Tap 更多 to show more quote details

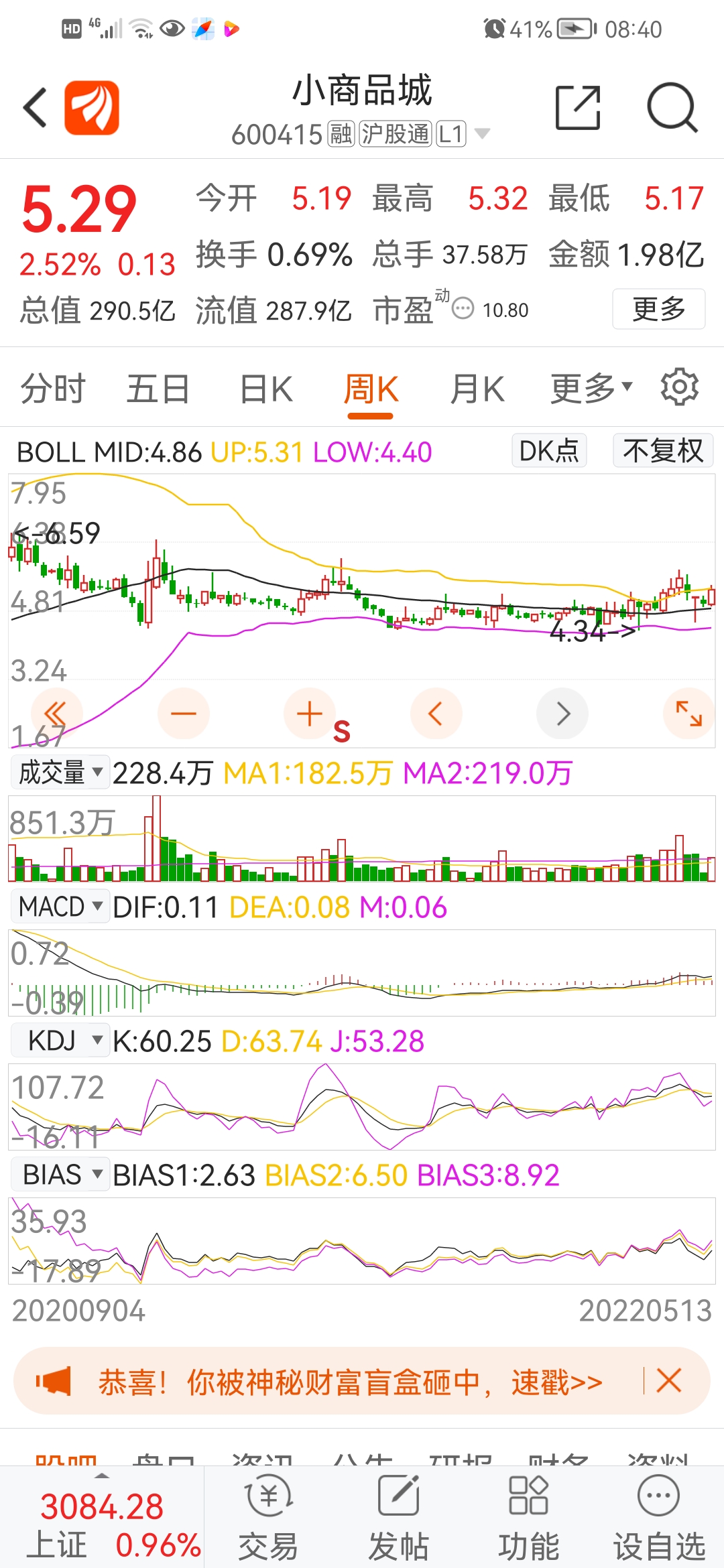[x=658, y=309]
